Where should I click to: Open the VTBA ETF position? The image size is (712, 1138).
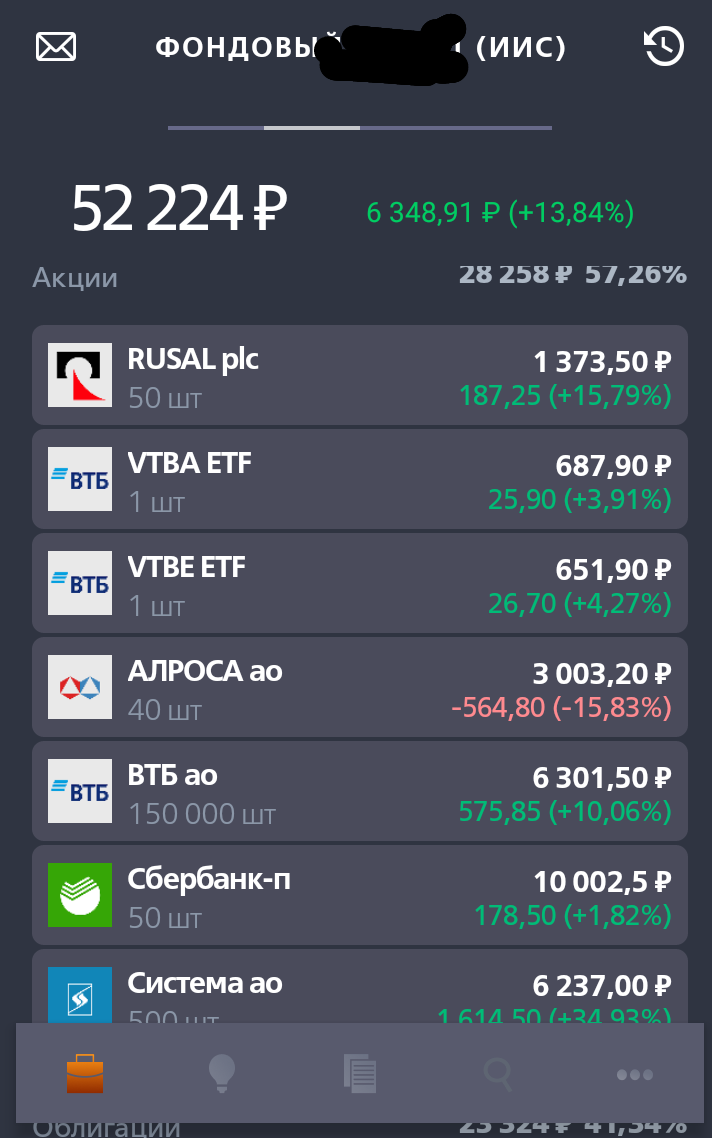coord(359,479)
